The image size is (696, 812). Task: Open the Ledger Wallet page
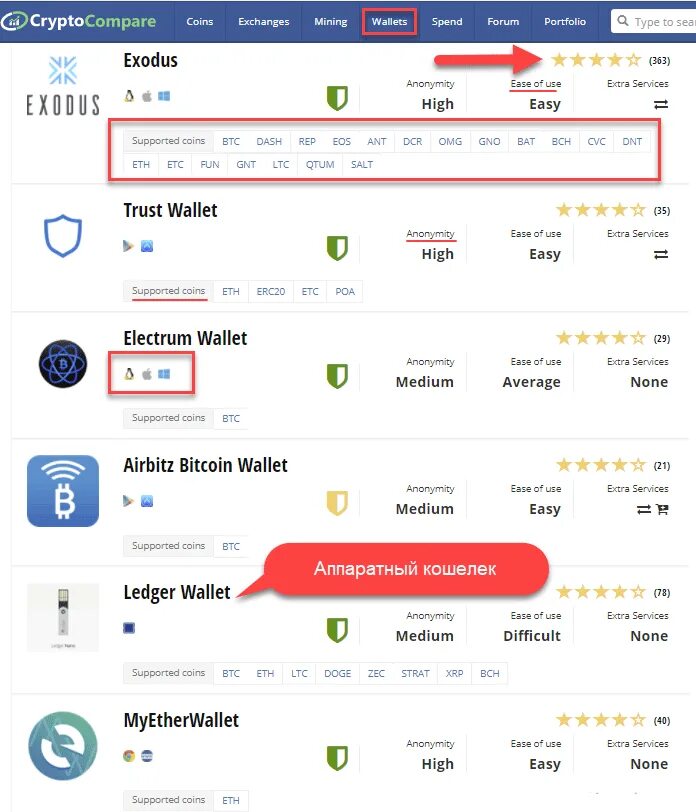pos(177,592)
